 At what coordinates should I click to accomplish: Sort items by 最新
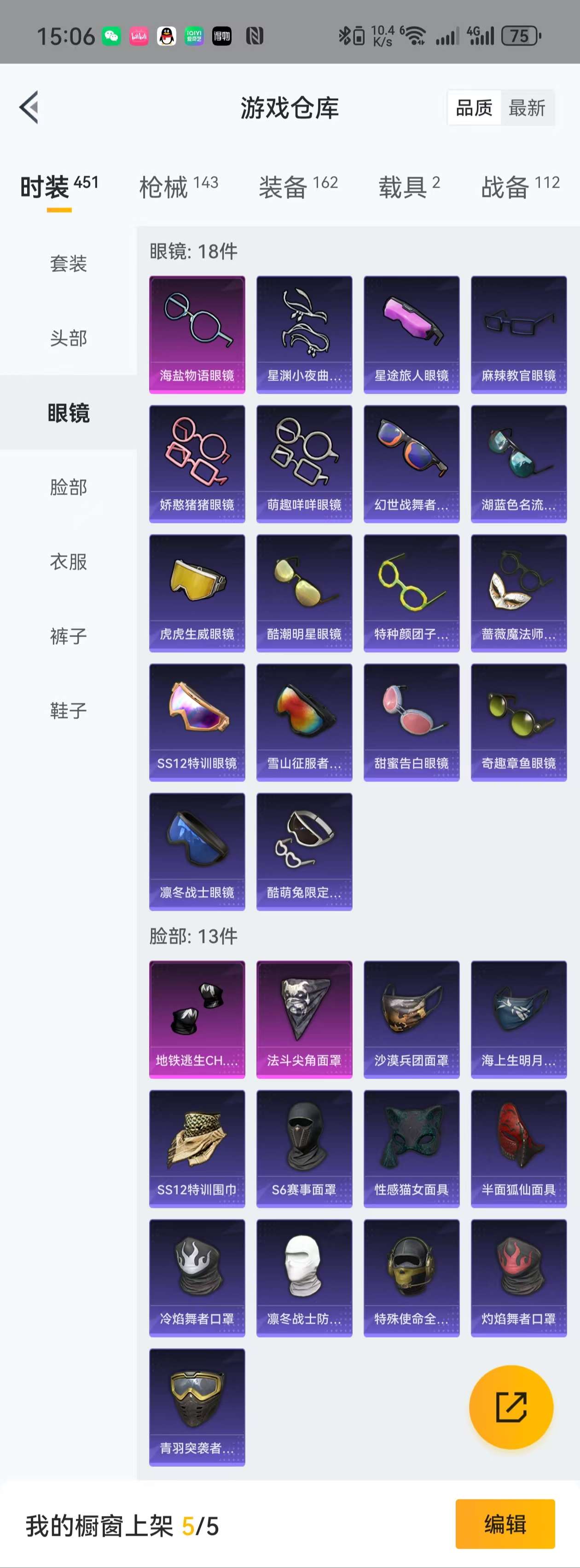click(x=527, y=109)
